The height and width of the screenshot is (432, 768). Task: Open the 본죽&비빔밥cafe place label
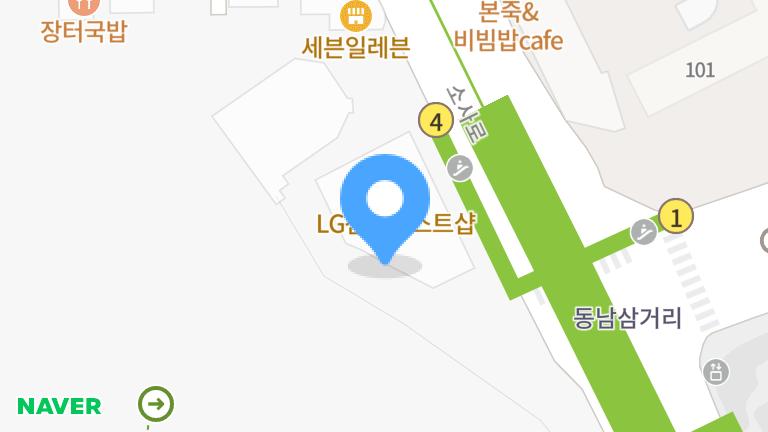click(x=508, y=27)
